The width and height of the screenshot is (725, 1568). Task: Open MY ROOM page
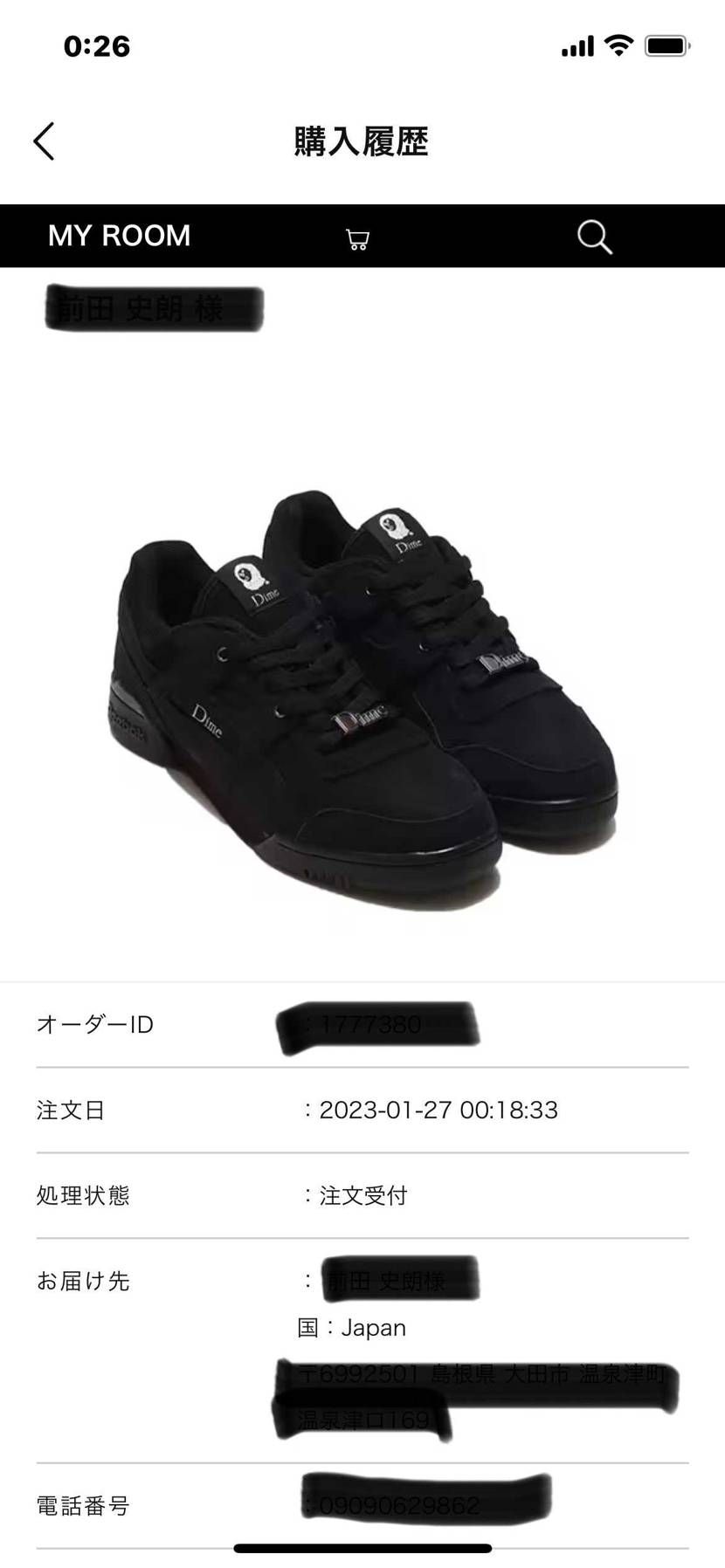119,236
